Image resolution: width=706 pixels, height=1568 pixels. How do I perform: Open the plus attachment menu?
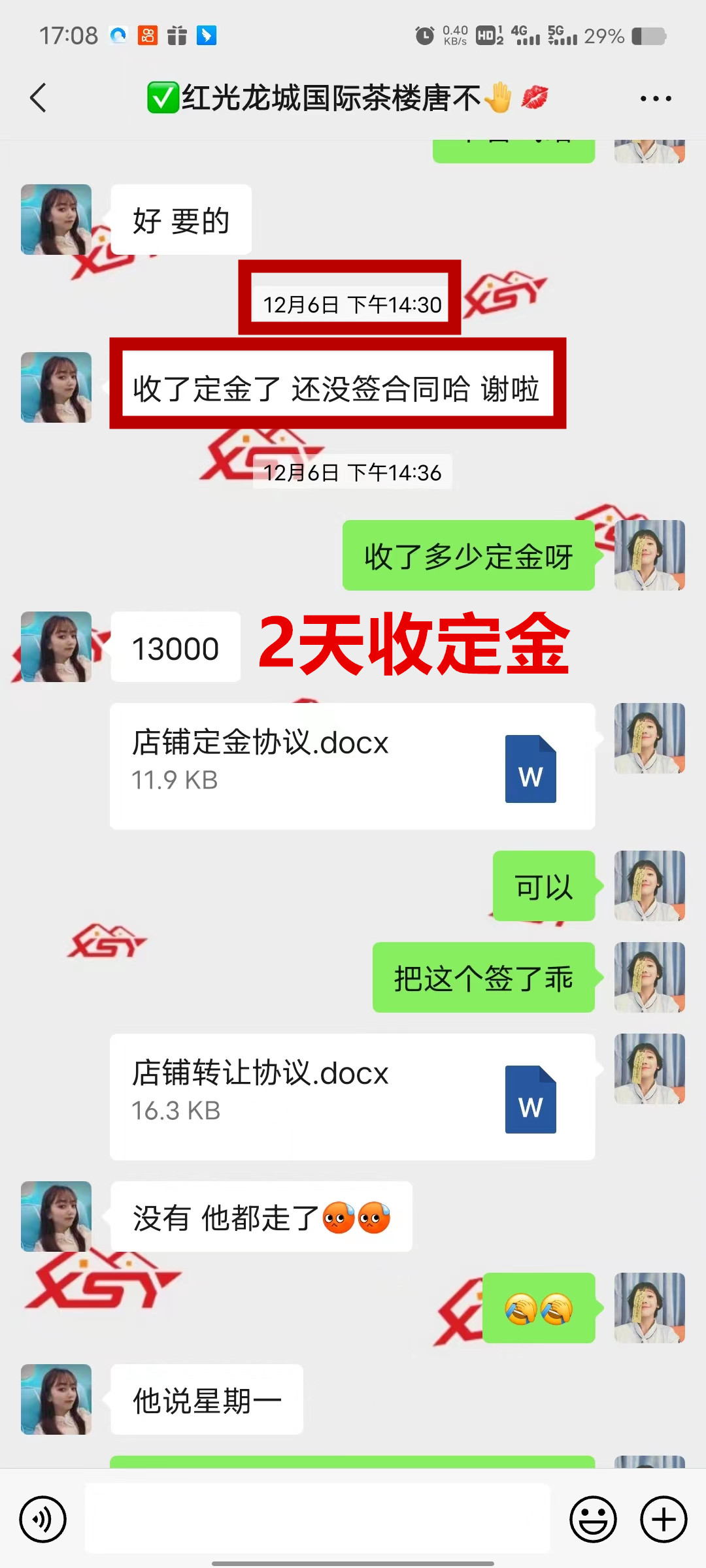click(664, 1519)
